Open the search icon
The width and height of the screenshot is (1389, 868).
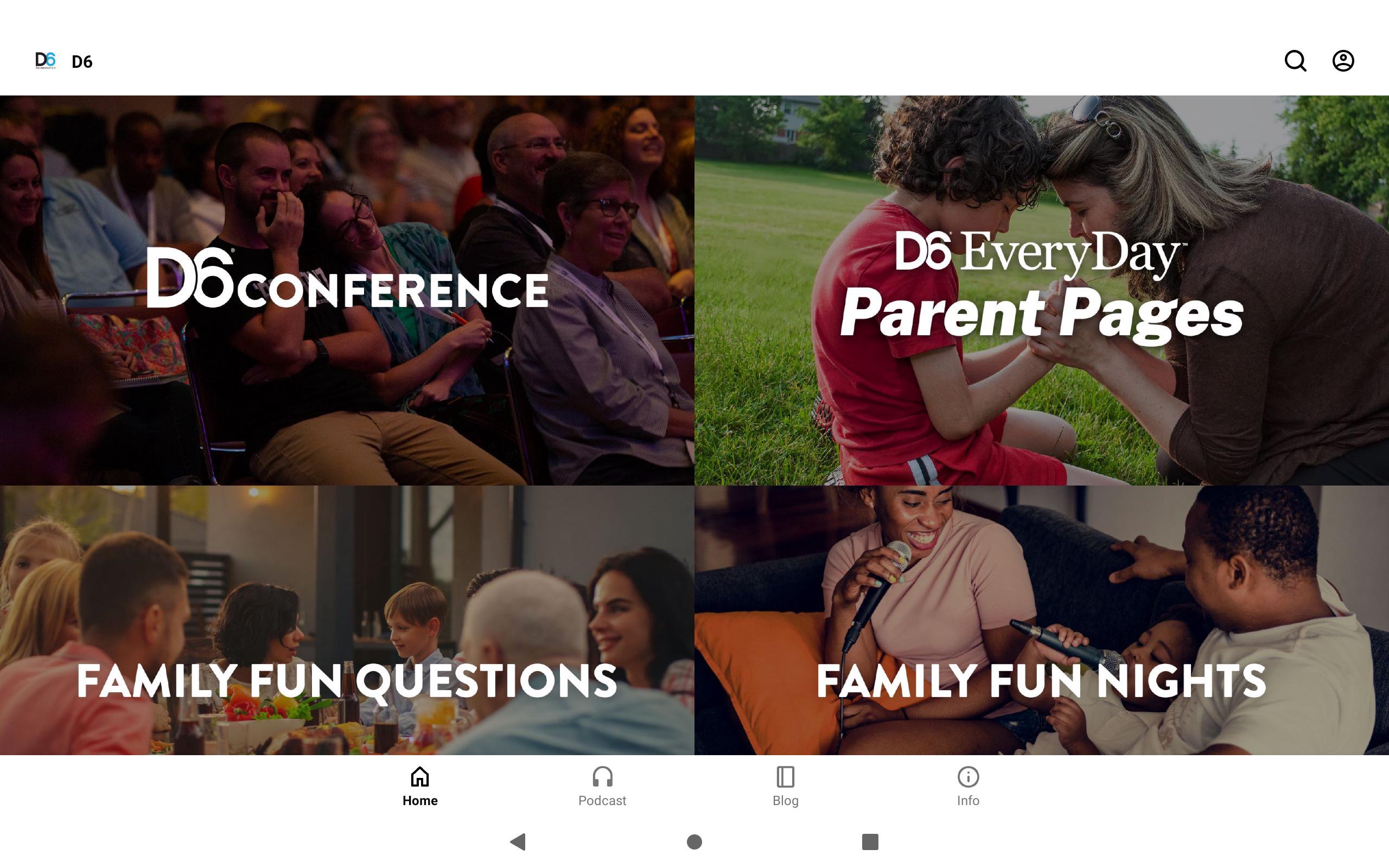click(1295, 61)
